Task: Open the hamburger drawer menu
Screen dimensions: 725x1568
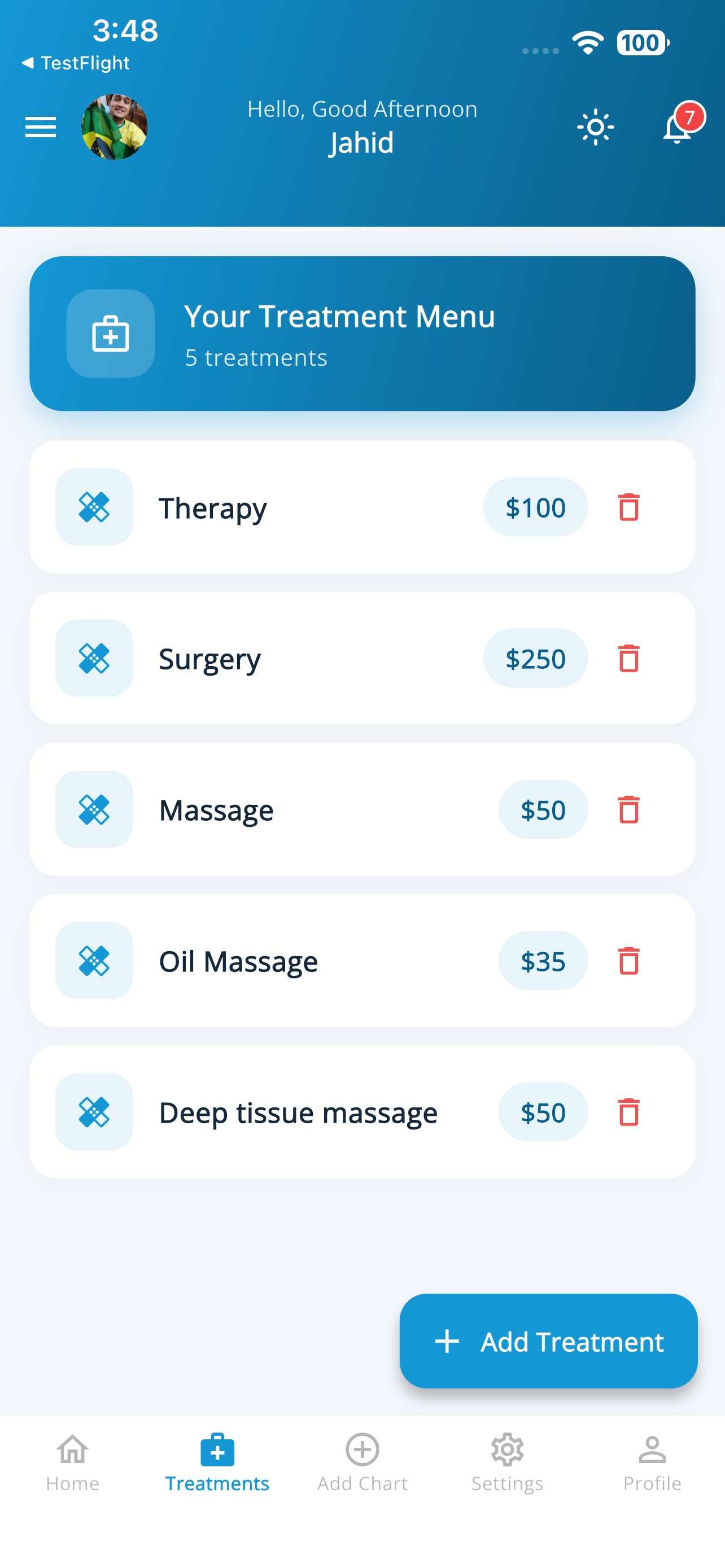Action: point(40,127)
